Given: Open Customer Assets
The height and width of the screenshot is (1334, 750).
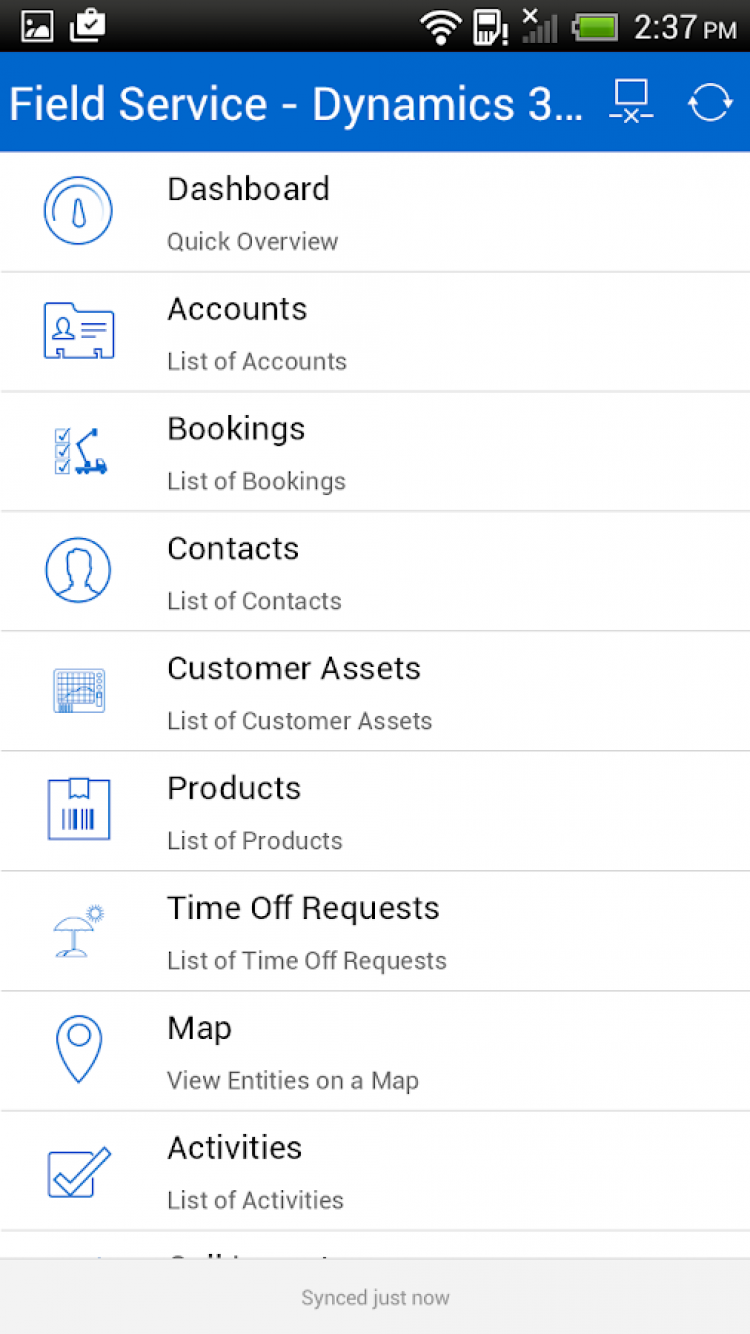Looking at the screenshot, I should click(x=375, y=692).
